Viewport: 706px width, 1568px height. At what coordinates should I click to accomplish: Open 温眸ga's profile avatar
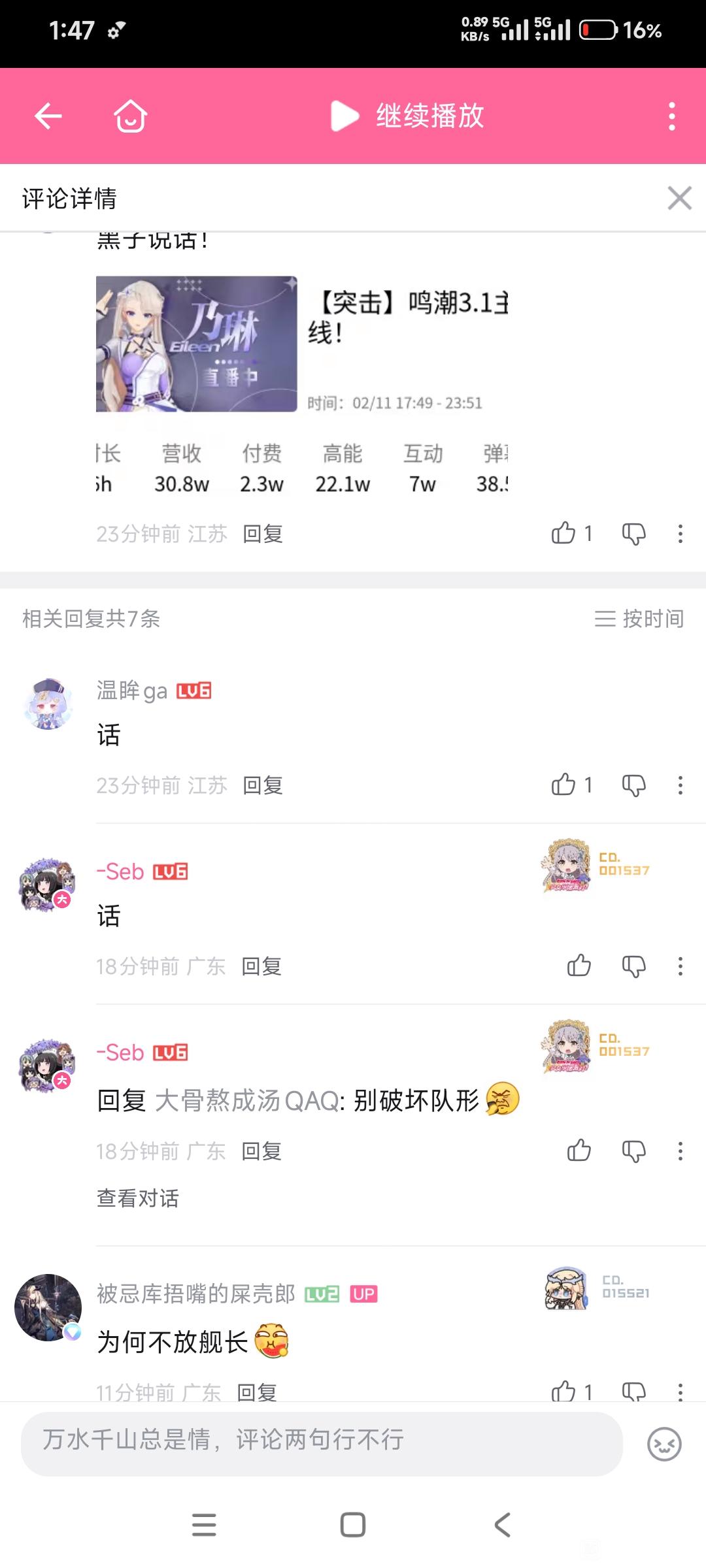48,703
